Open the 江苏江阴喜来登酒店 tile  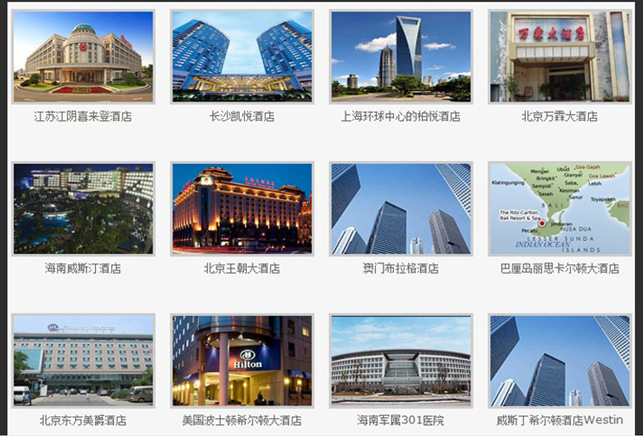(83, 57)
